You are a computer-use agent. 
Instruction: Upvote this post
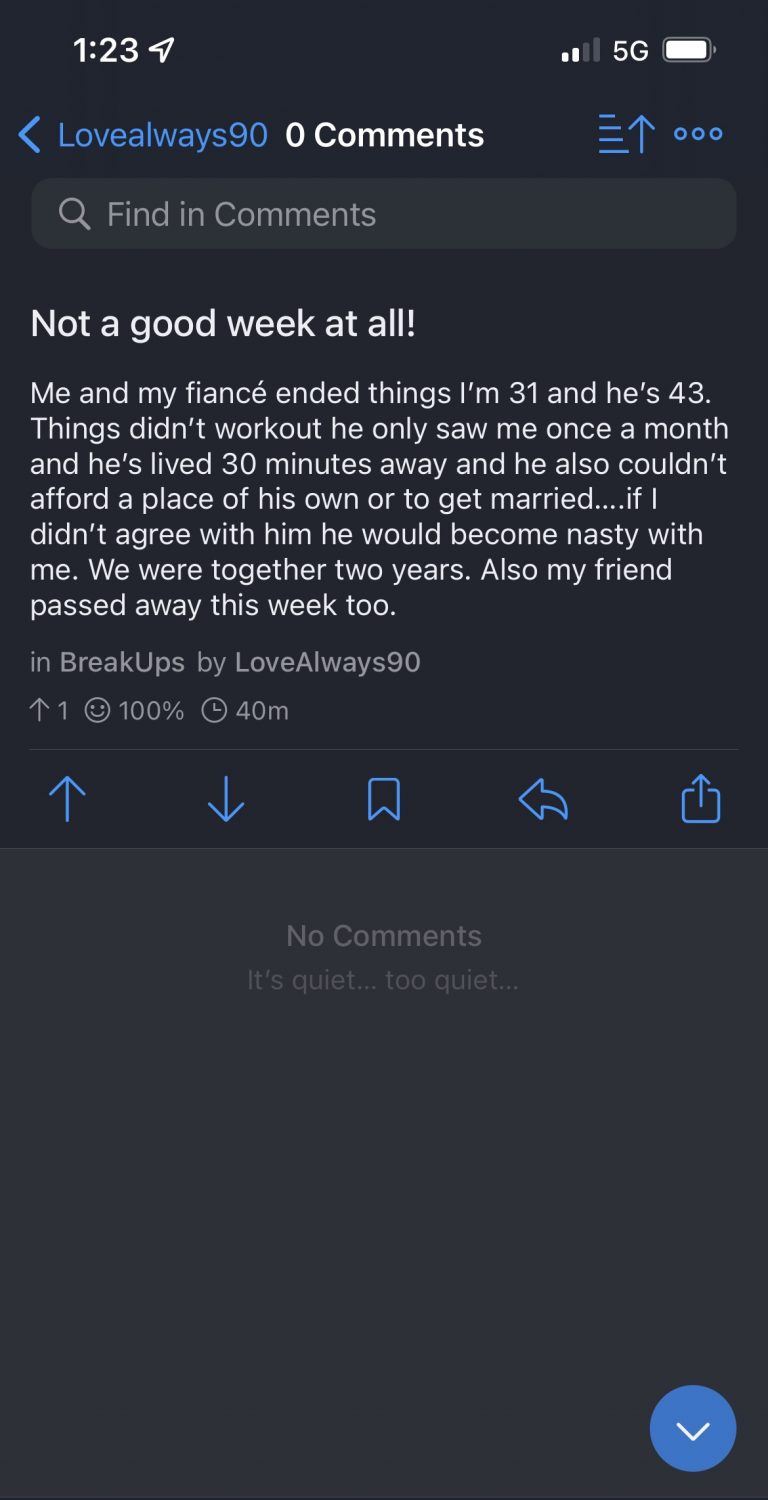(x=67, y=800)
